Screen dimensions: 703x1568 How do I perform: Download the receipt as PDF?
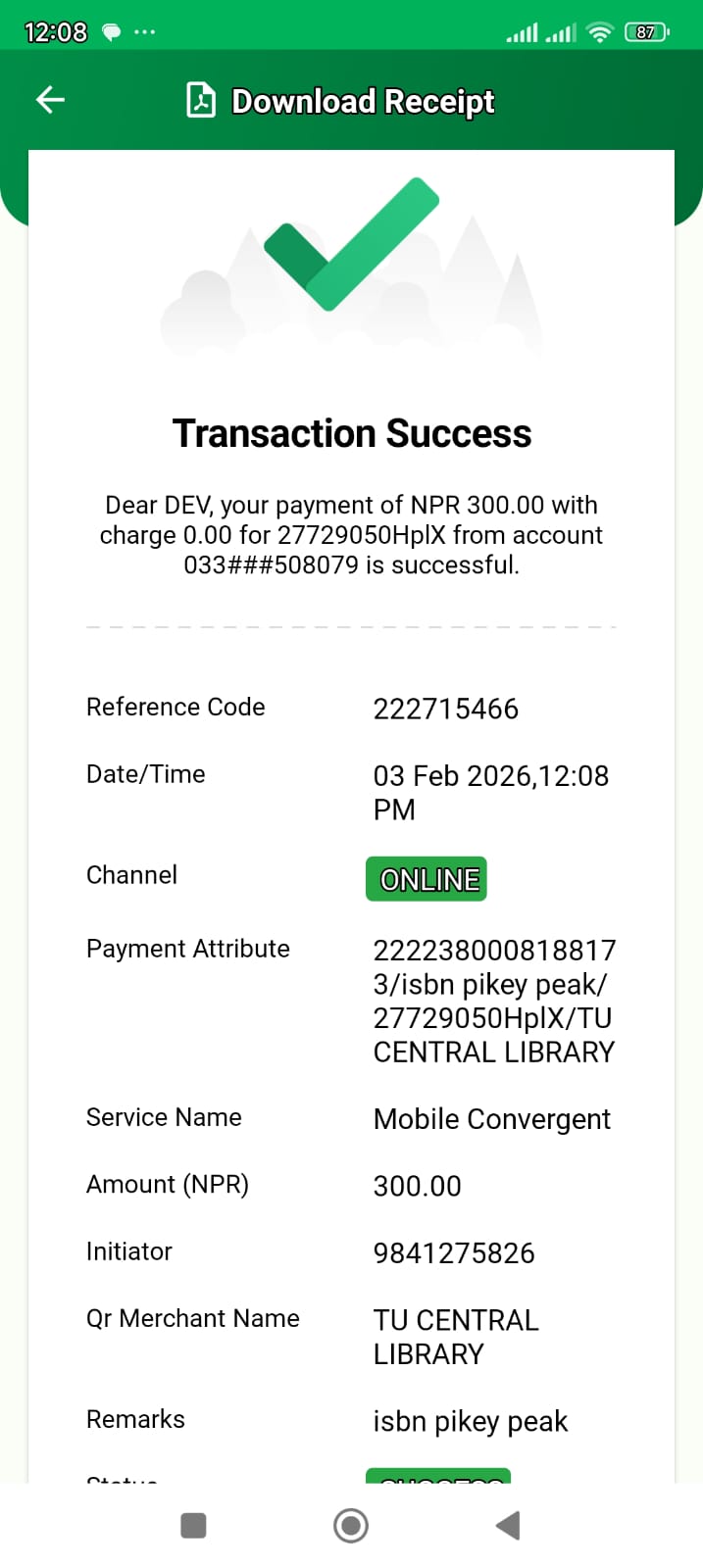coord(341,101)
